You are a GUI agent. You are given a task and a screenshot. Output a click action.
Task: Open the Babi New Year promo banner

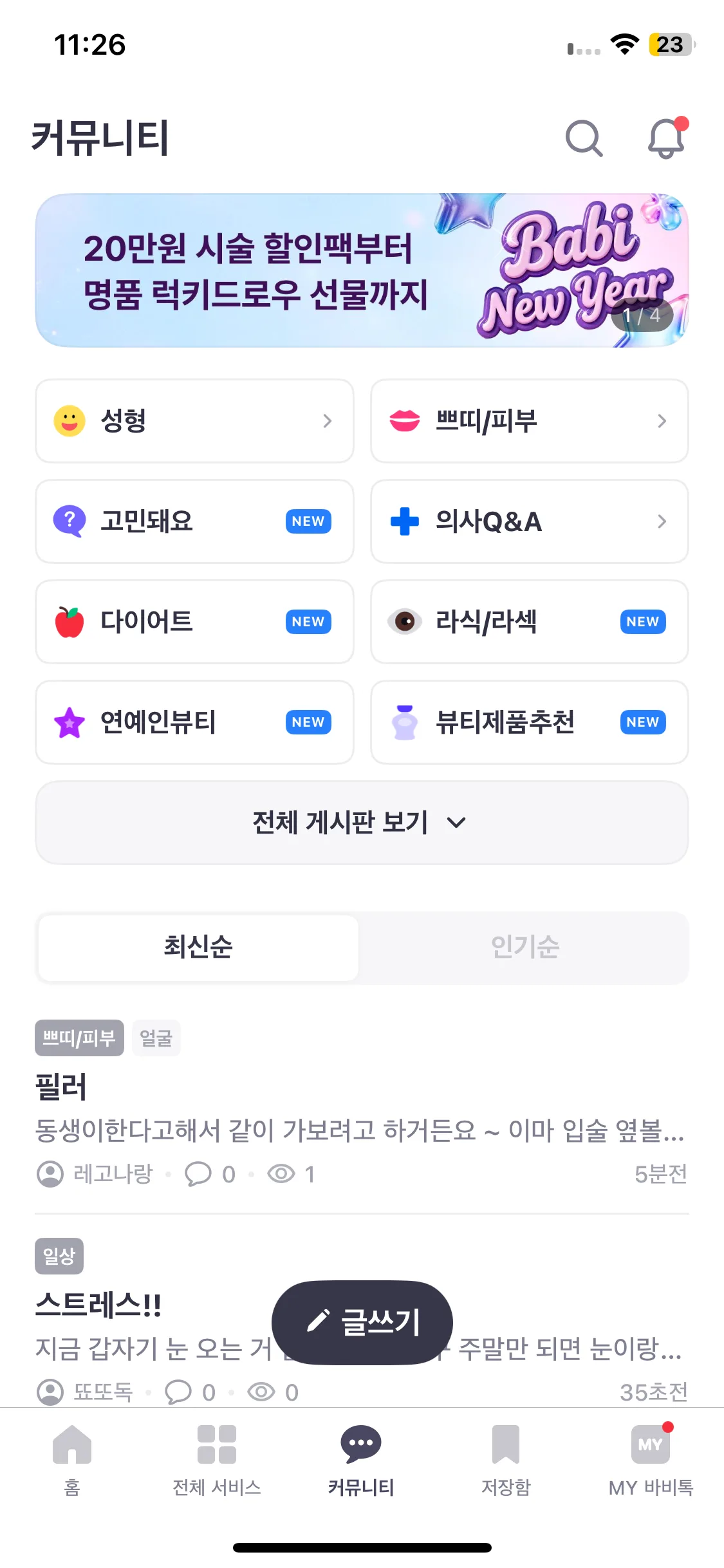point(362,270)
